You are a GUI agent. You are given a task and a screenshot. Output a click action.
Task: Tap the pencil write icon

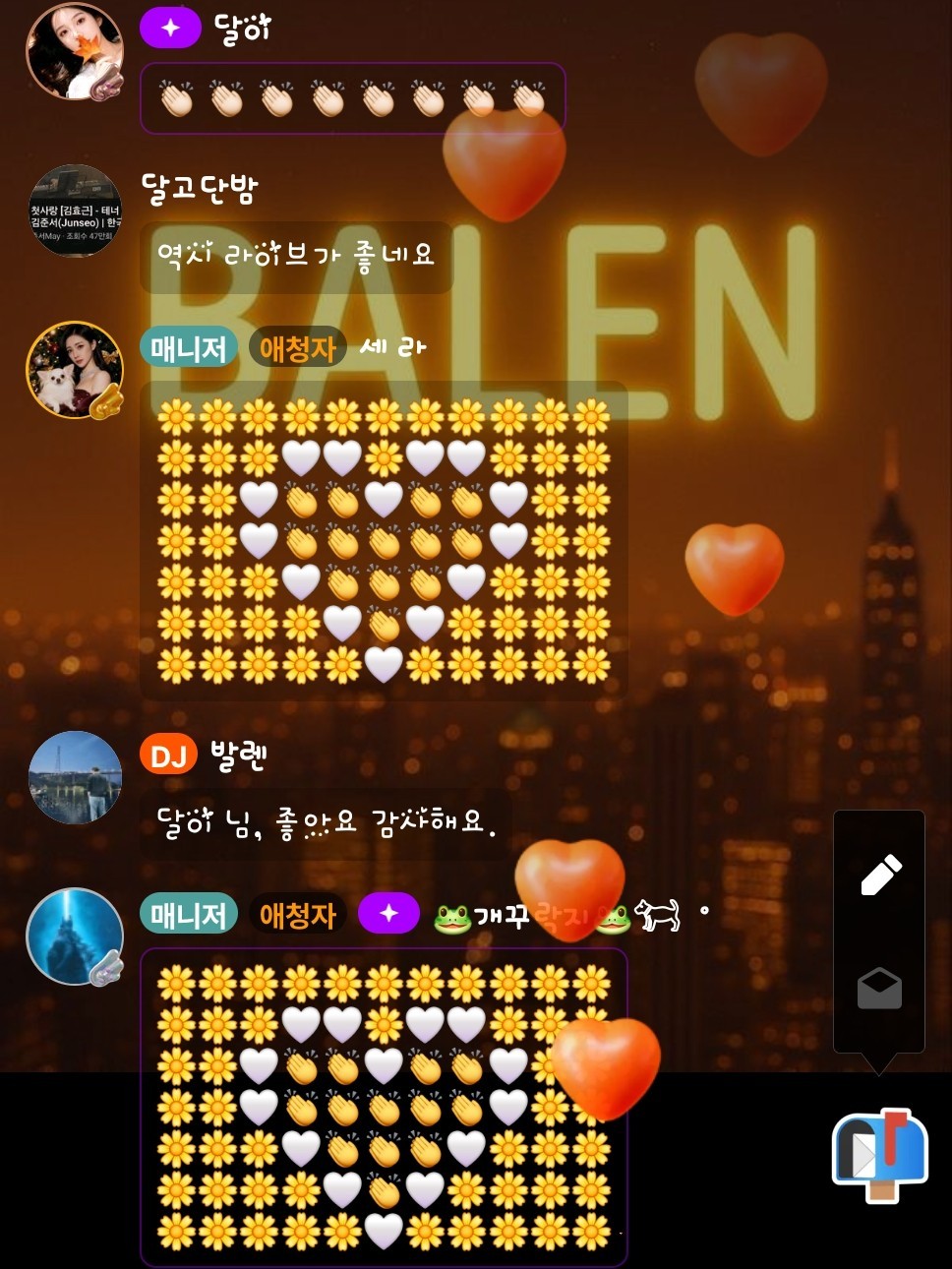pos(880,875)
